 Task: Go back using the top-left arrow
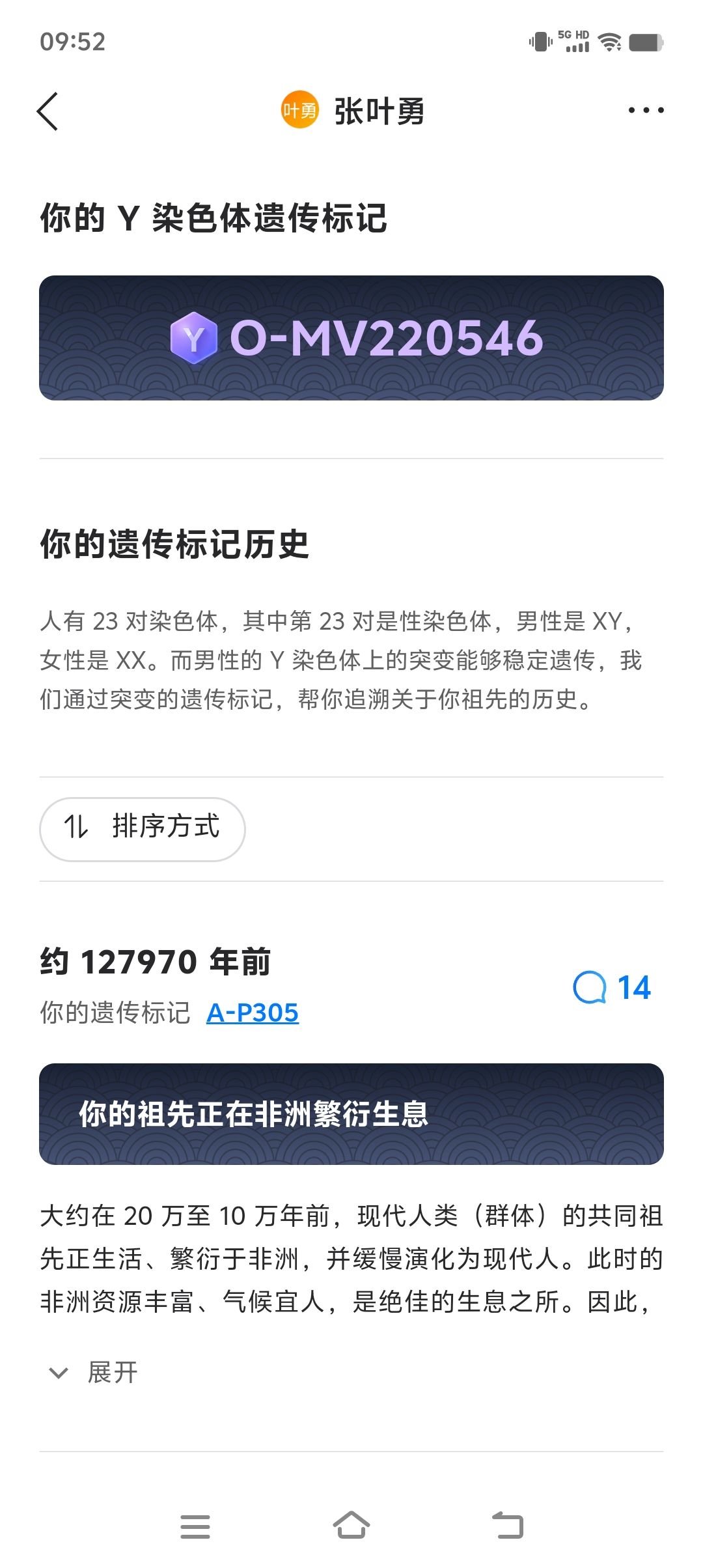coord(48,111)
